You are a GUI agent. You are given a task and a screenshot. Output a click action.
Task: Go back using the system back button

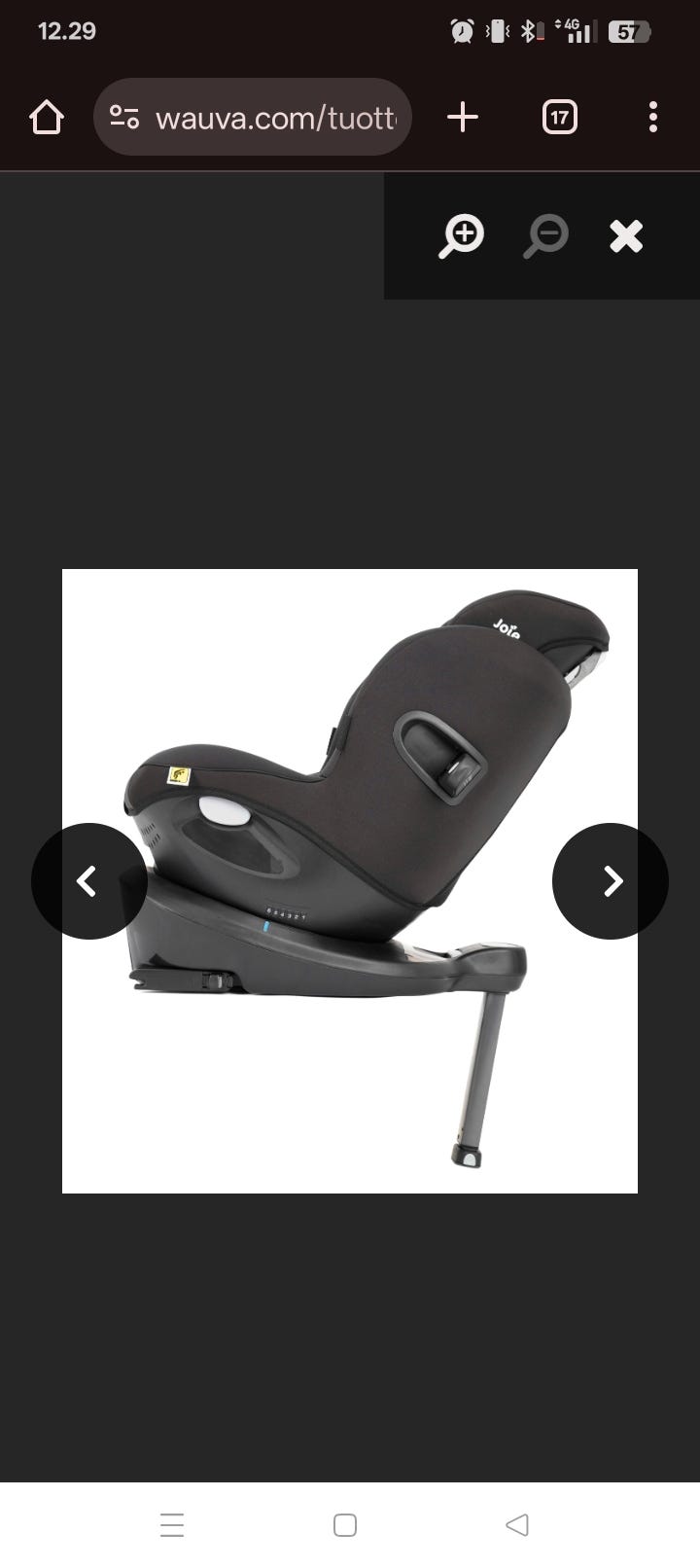click(517, 1524)
